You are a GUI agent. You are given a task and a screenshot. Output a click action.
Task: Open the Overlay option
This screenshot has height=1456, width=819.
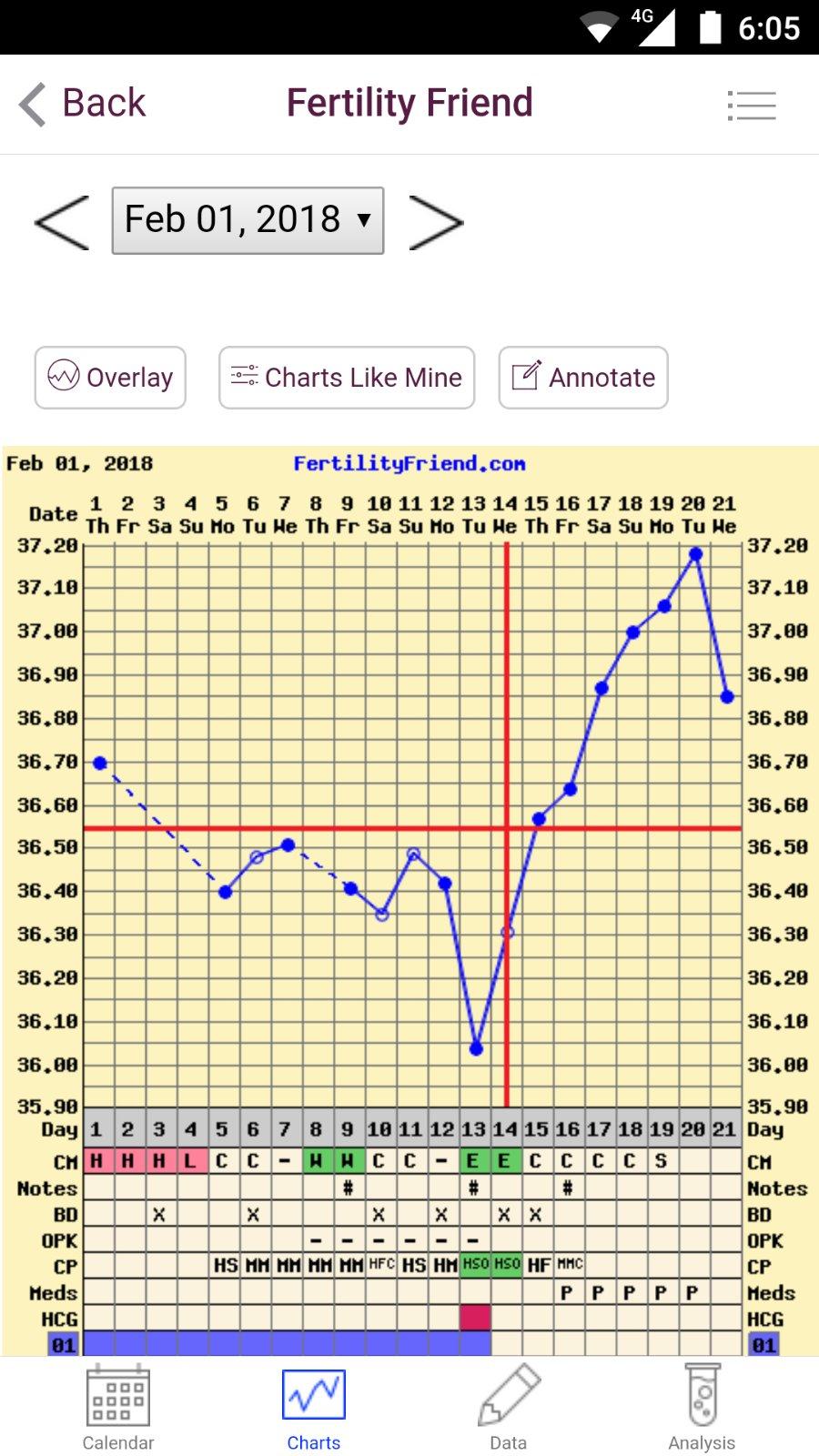tap(110, 378)
